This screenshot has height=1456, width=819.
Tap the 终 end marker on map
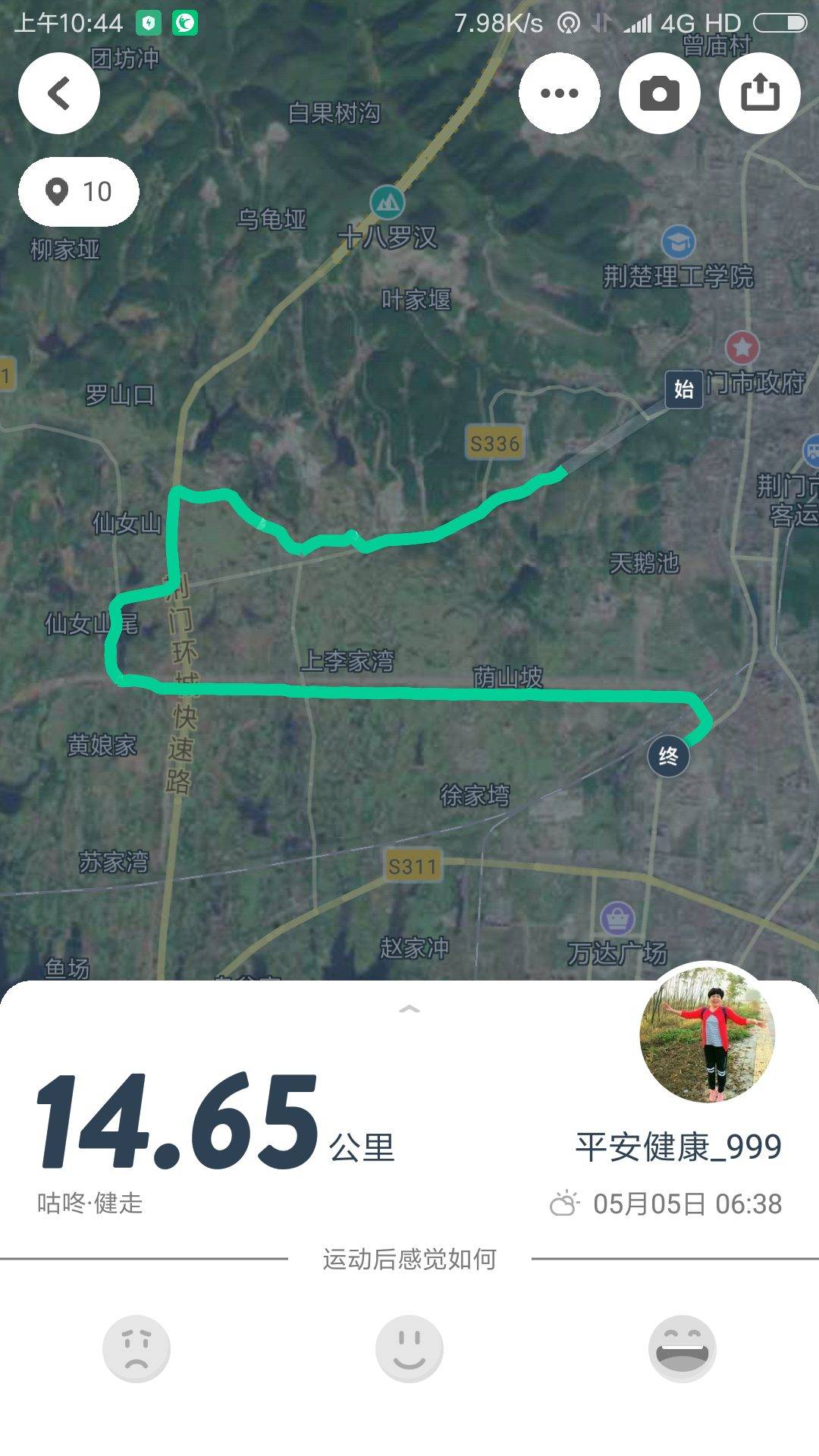(668, 756)
